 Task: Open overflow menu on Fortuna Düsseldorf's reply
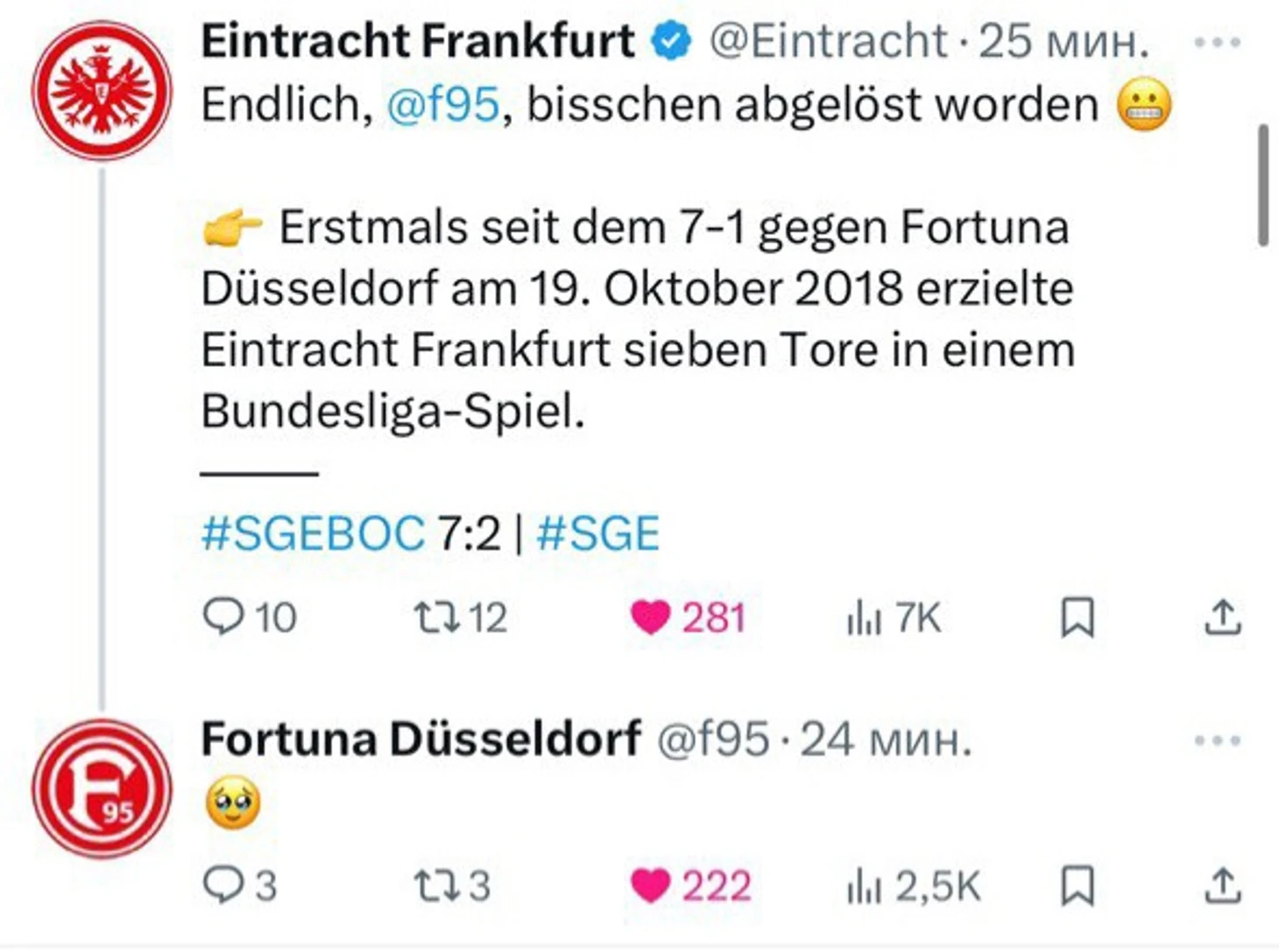1217,740
